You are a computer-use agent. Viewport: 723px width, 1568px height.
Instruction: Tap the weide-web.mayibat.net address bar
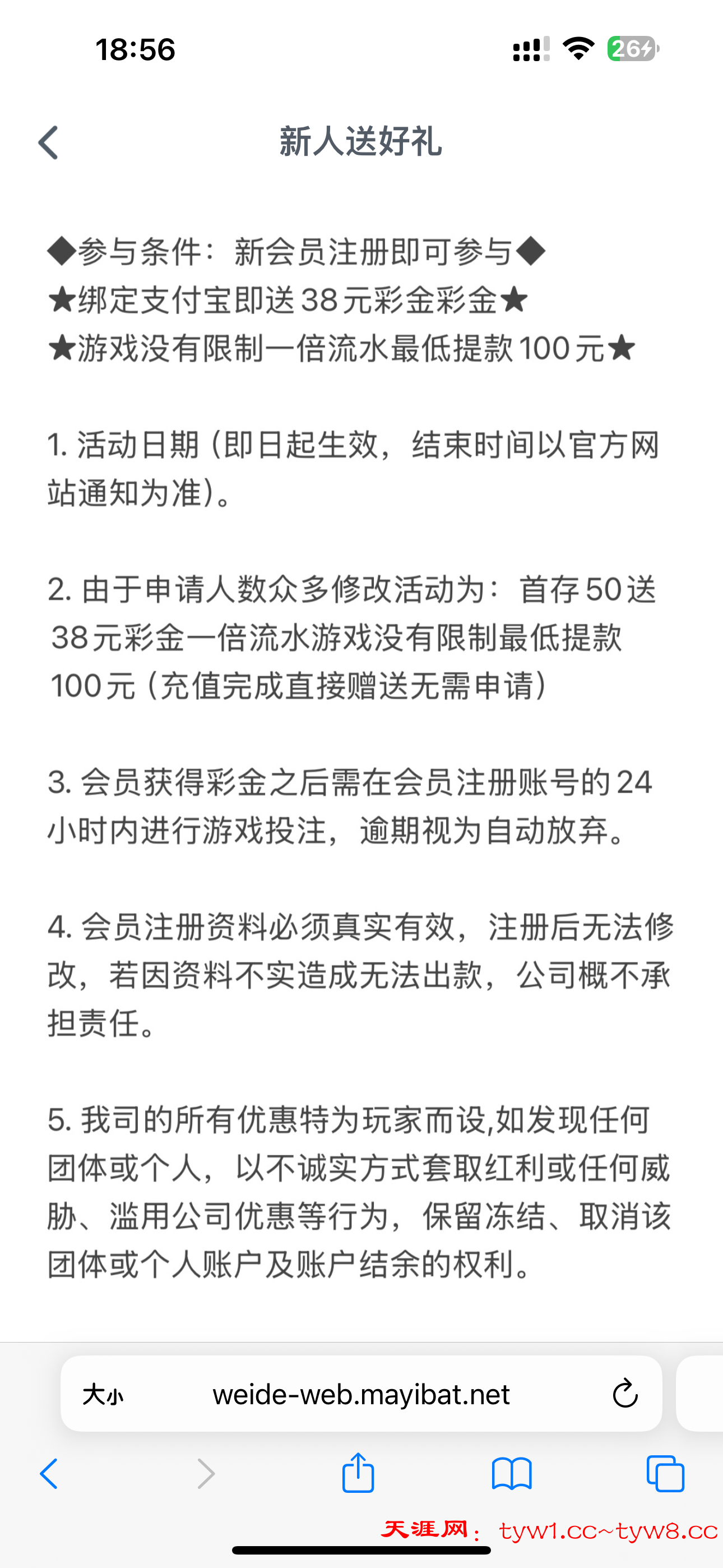point(361,1394)
